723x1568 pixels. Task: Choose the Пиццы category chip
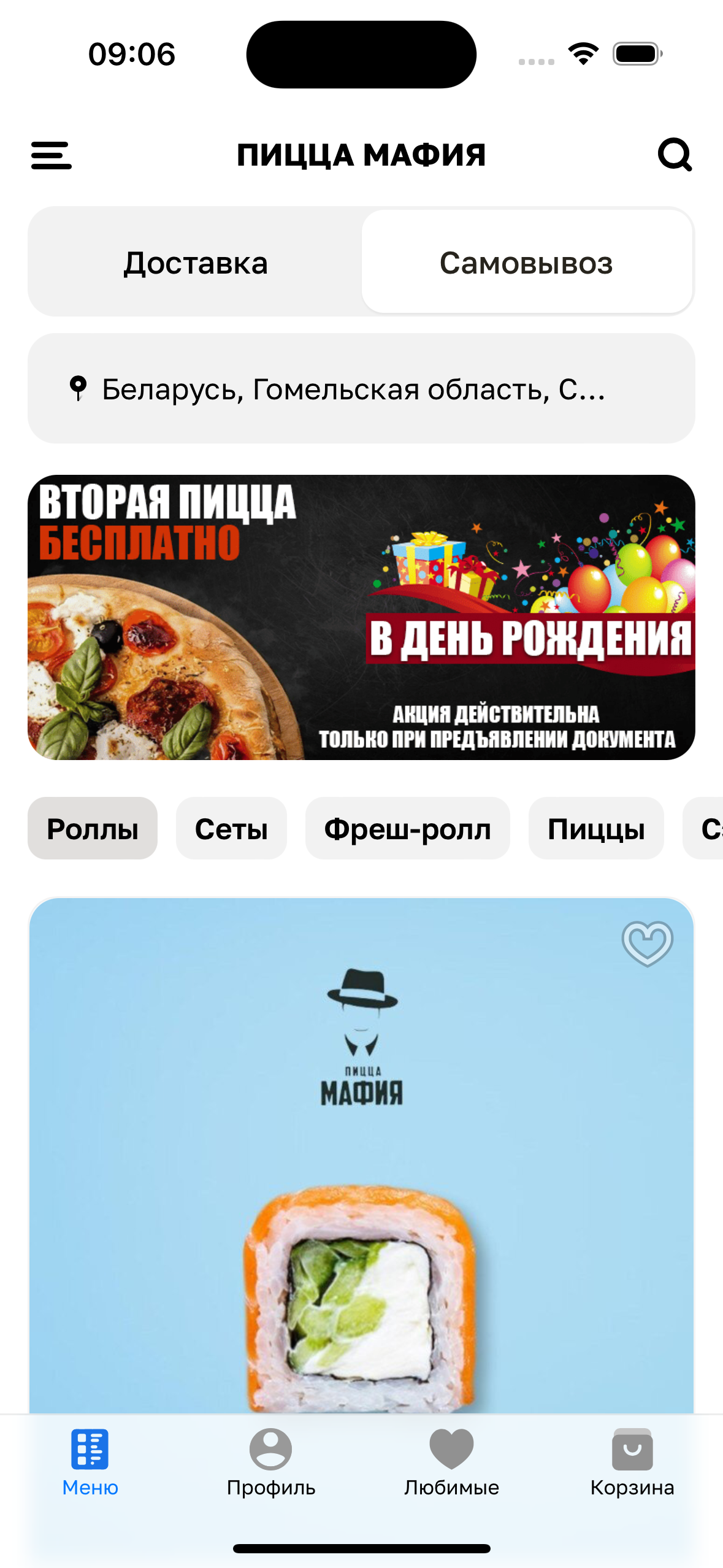[x=595, y=829]
